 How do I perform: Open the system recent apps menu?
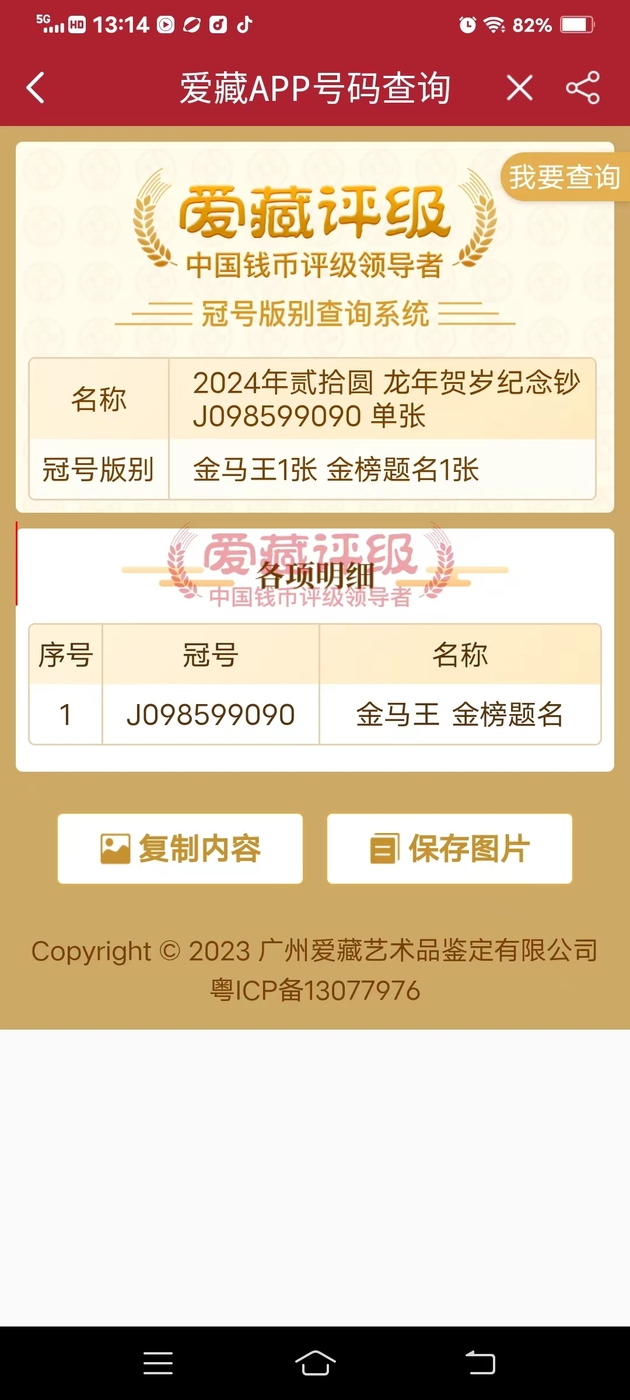pos(158,1362)
